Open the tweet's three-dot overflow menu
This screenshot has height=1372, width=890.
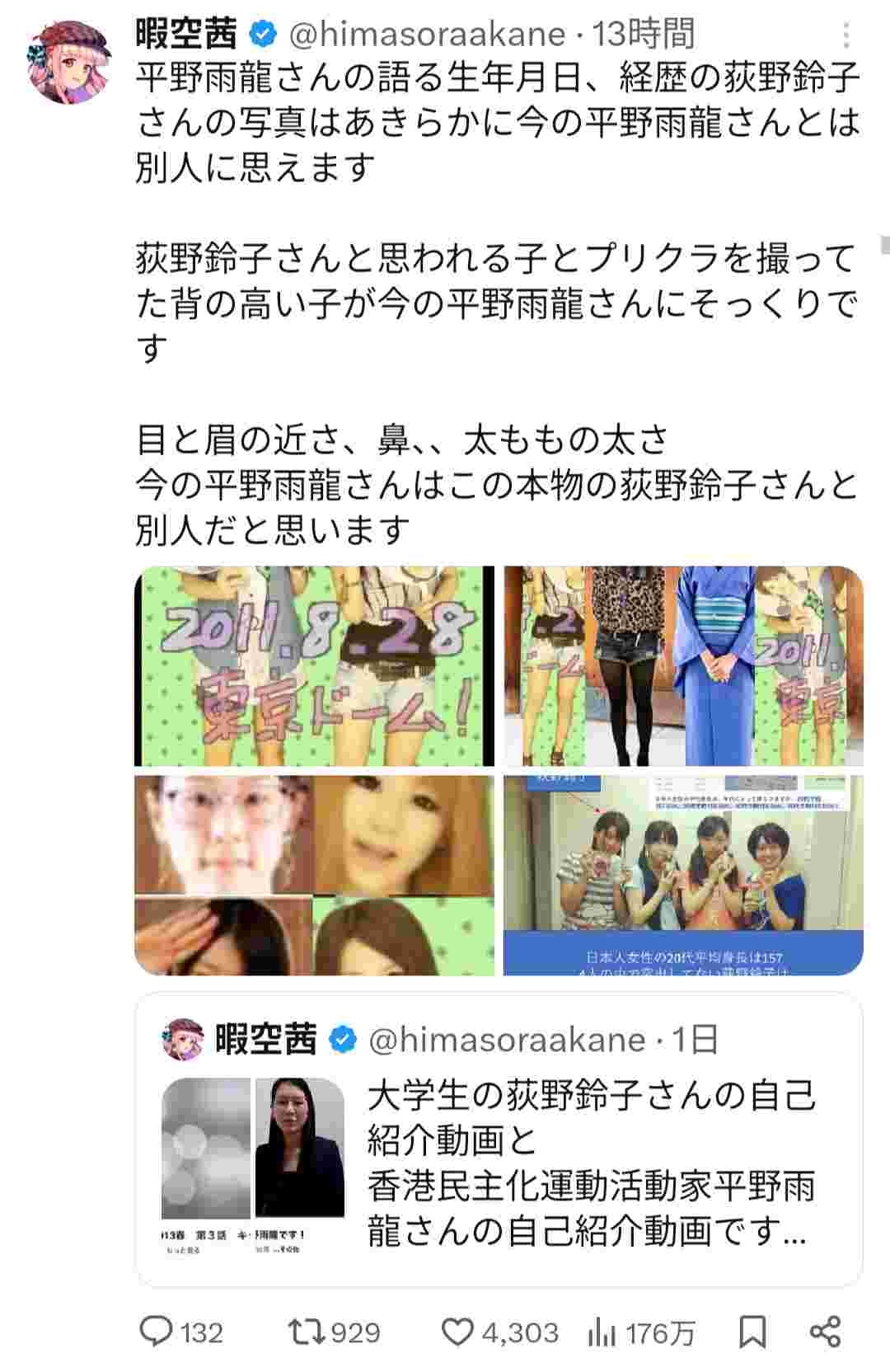click(845, 35)
